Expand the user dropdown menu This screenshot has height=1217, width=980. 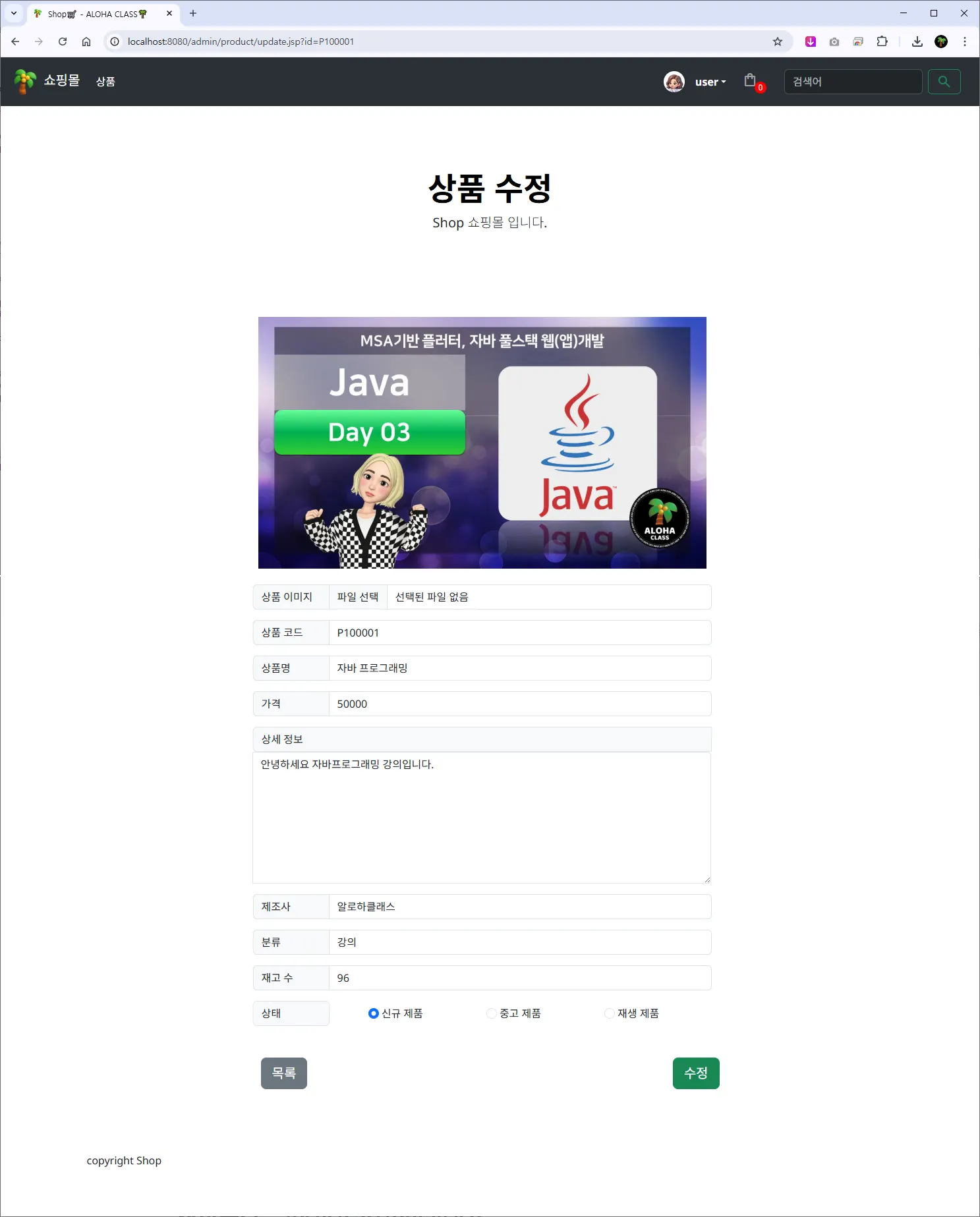[x=710, y=82]
